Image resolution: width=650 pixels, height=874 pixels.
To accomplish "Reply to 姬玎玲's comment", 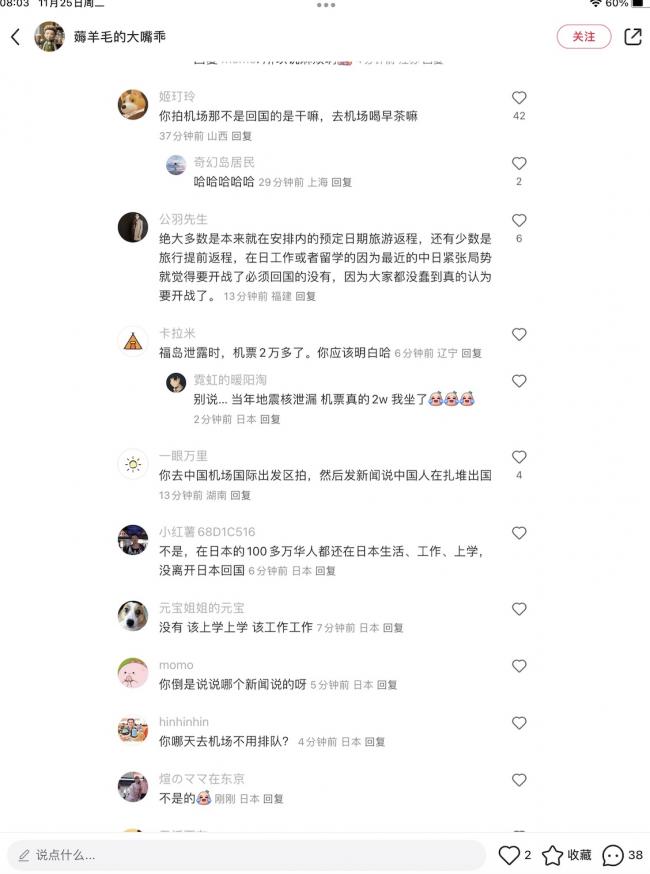I will pos(242,136).
